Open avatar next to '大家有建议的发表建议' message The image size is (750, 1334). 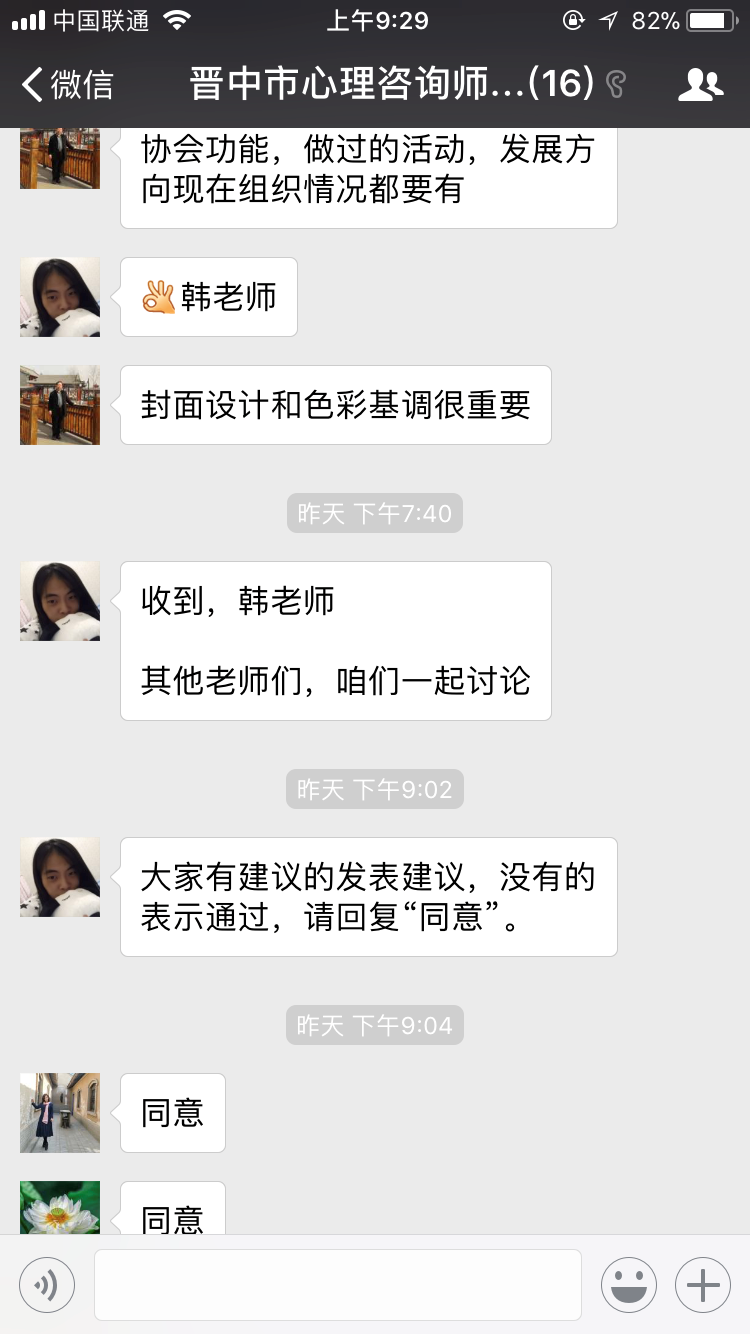tap(60, 877)
